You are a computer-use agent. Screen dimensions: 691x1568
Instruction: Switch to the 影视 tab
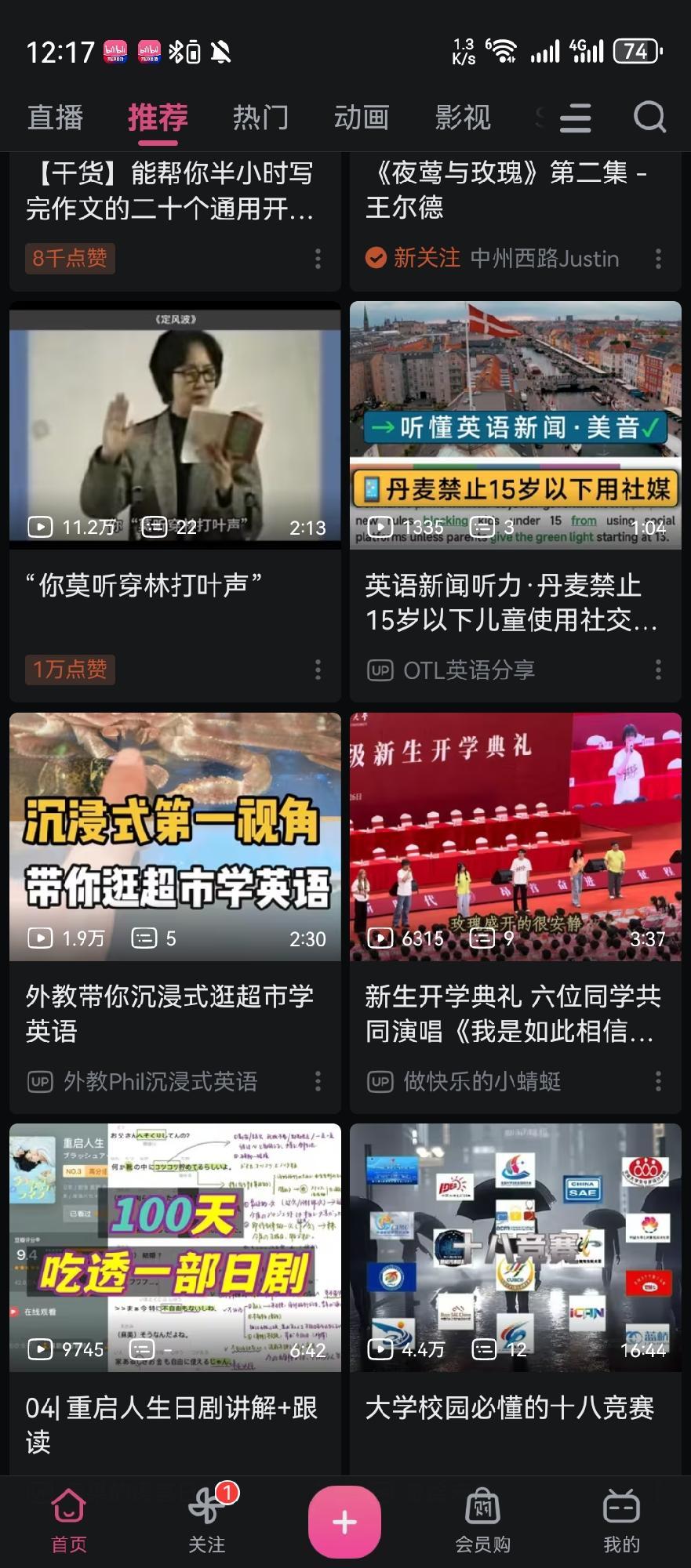(463, 118)
